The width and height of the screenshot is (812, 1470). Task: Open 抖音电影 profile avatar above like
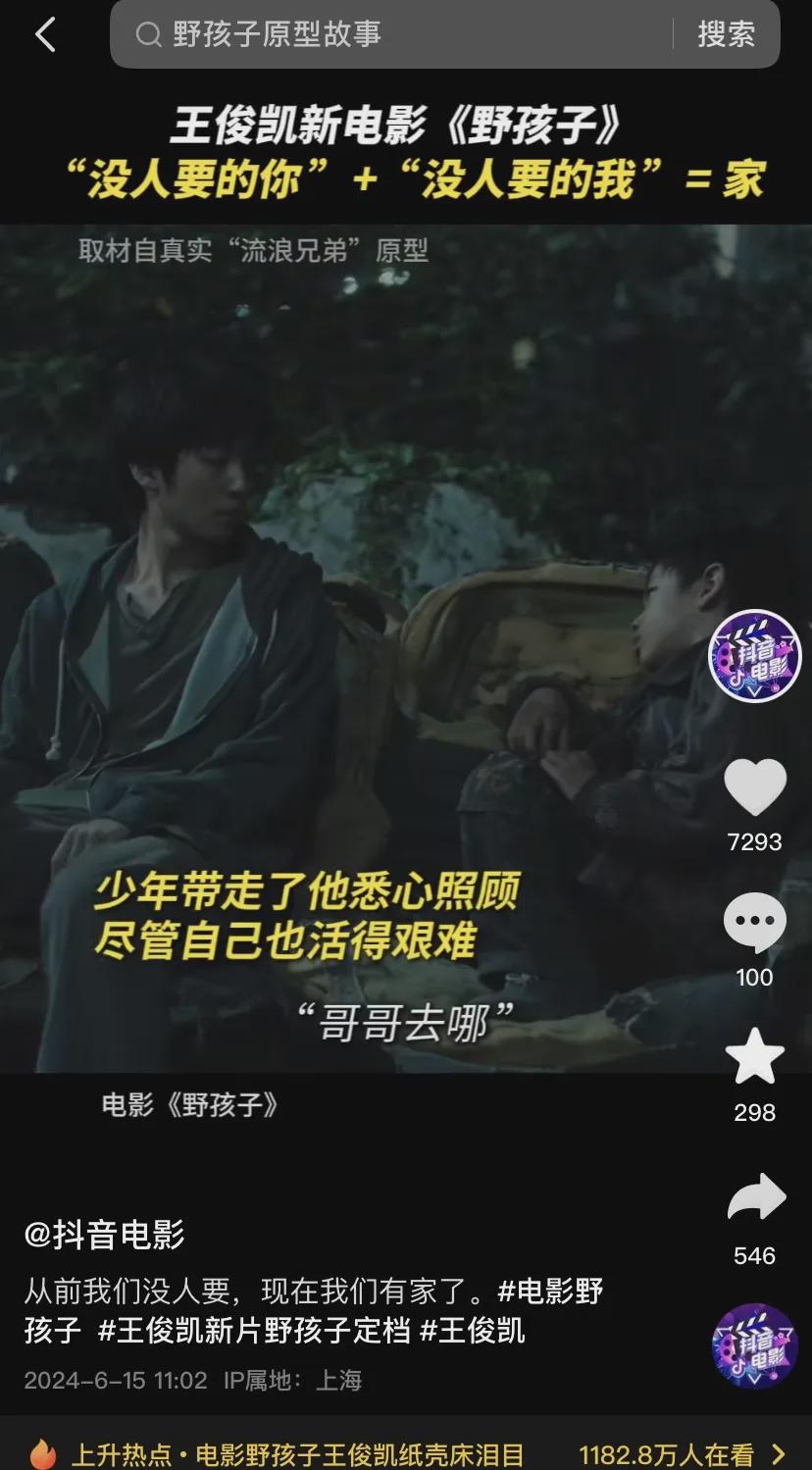(754, 656)
